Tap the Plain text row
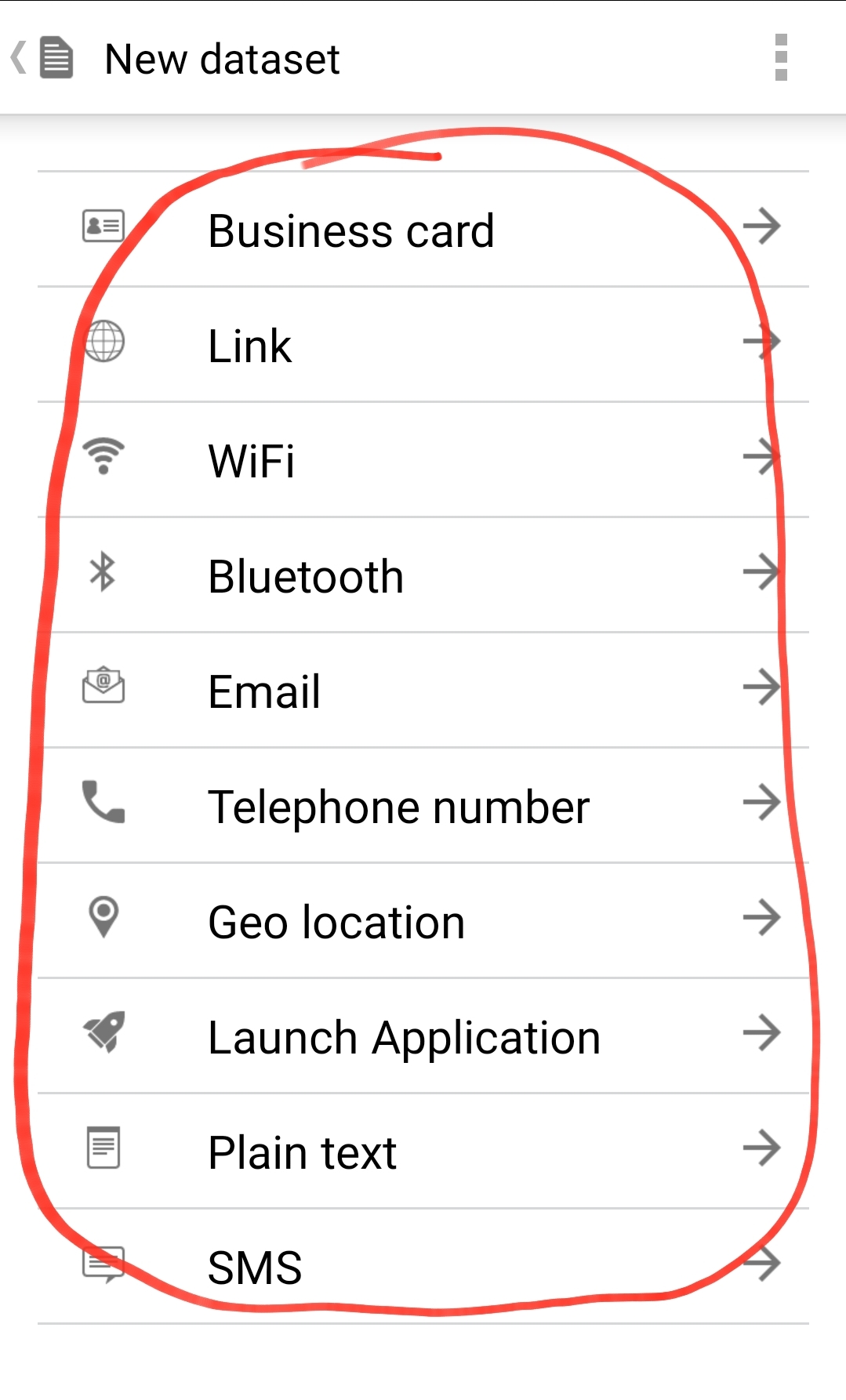This screenshot has width=846, height=1400. (x=423, y=1152)
